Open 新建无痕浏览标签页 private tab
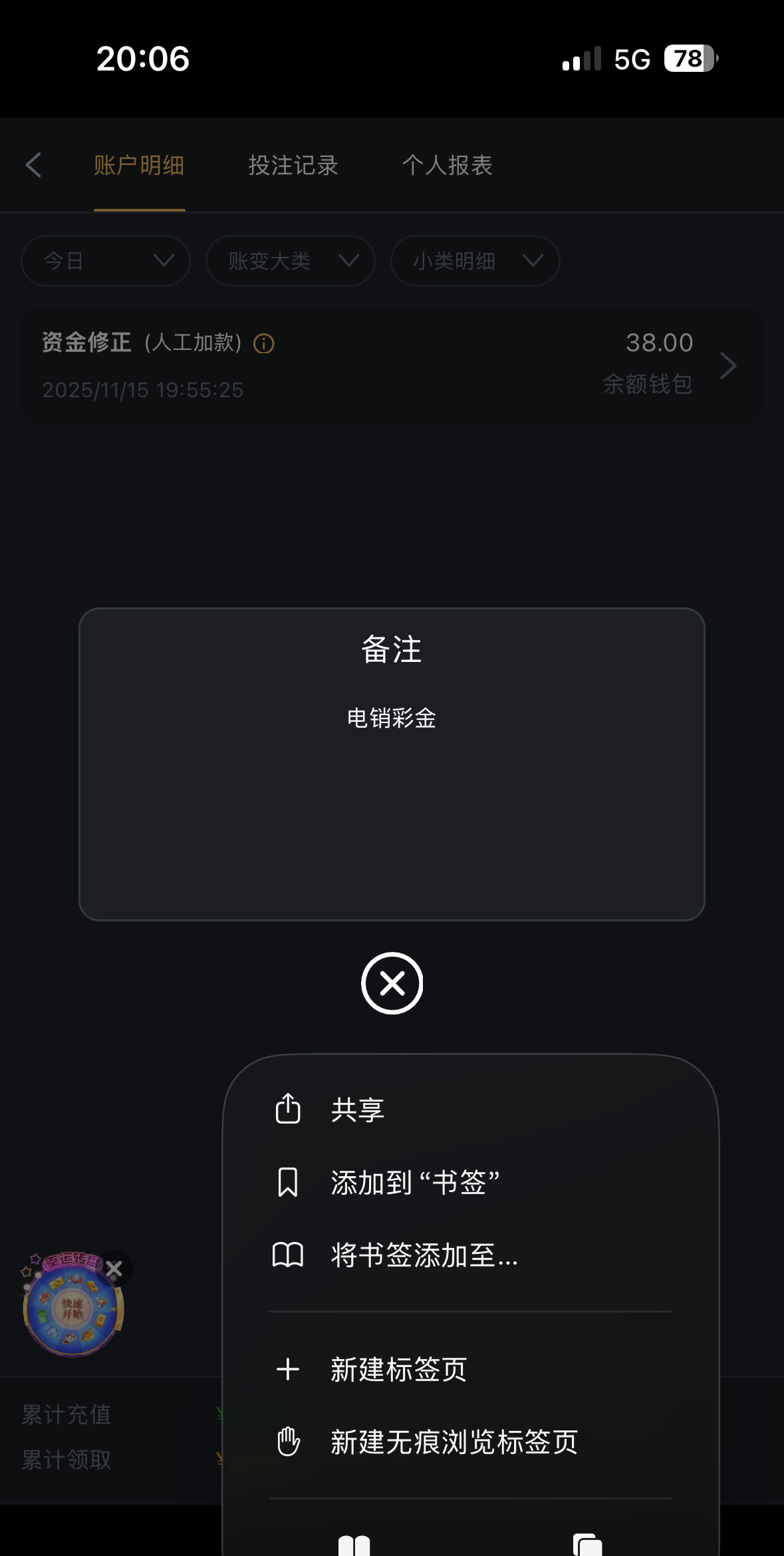Screen dimensions: 784x1556 tap(454, 1442)
